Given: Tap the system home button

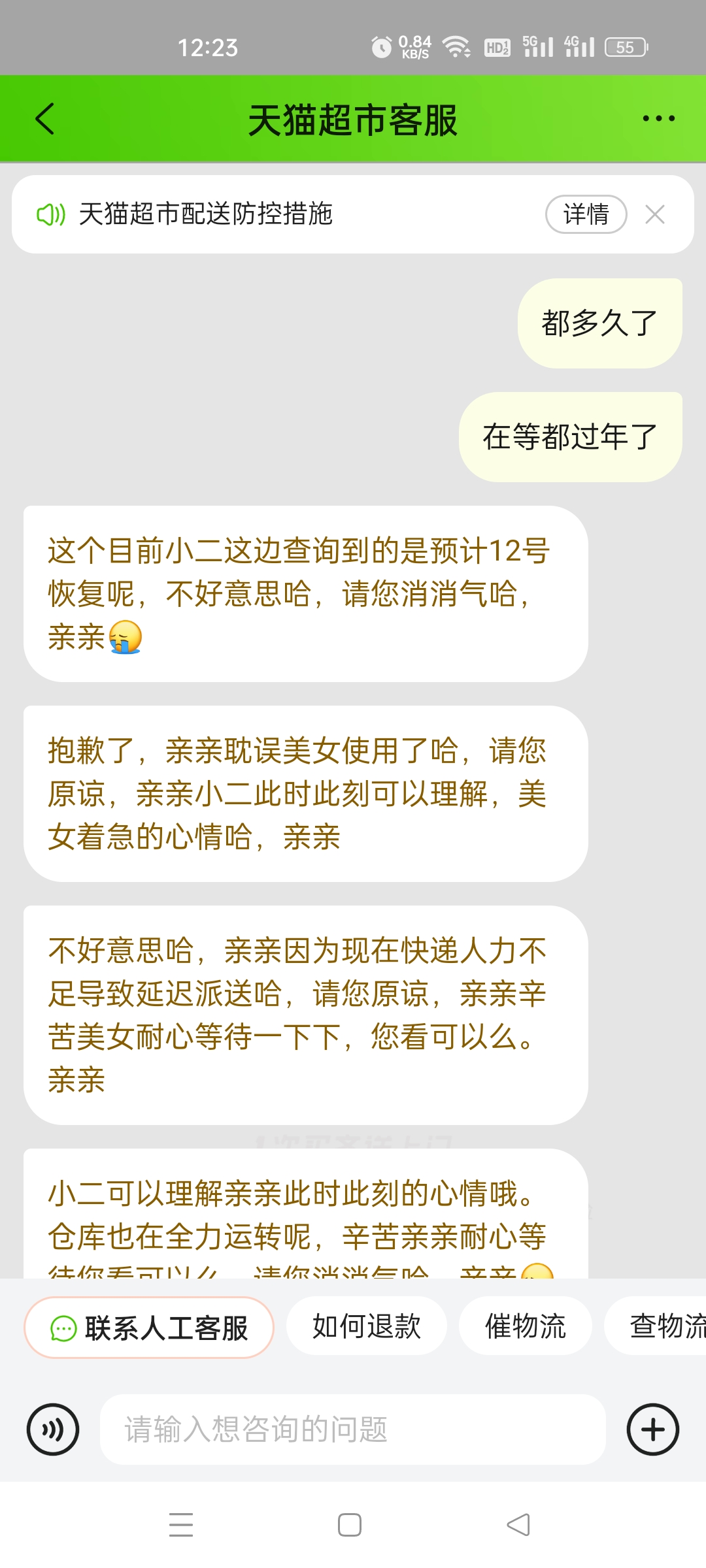Looking at the screenshot, I should (350, 1525).
